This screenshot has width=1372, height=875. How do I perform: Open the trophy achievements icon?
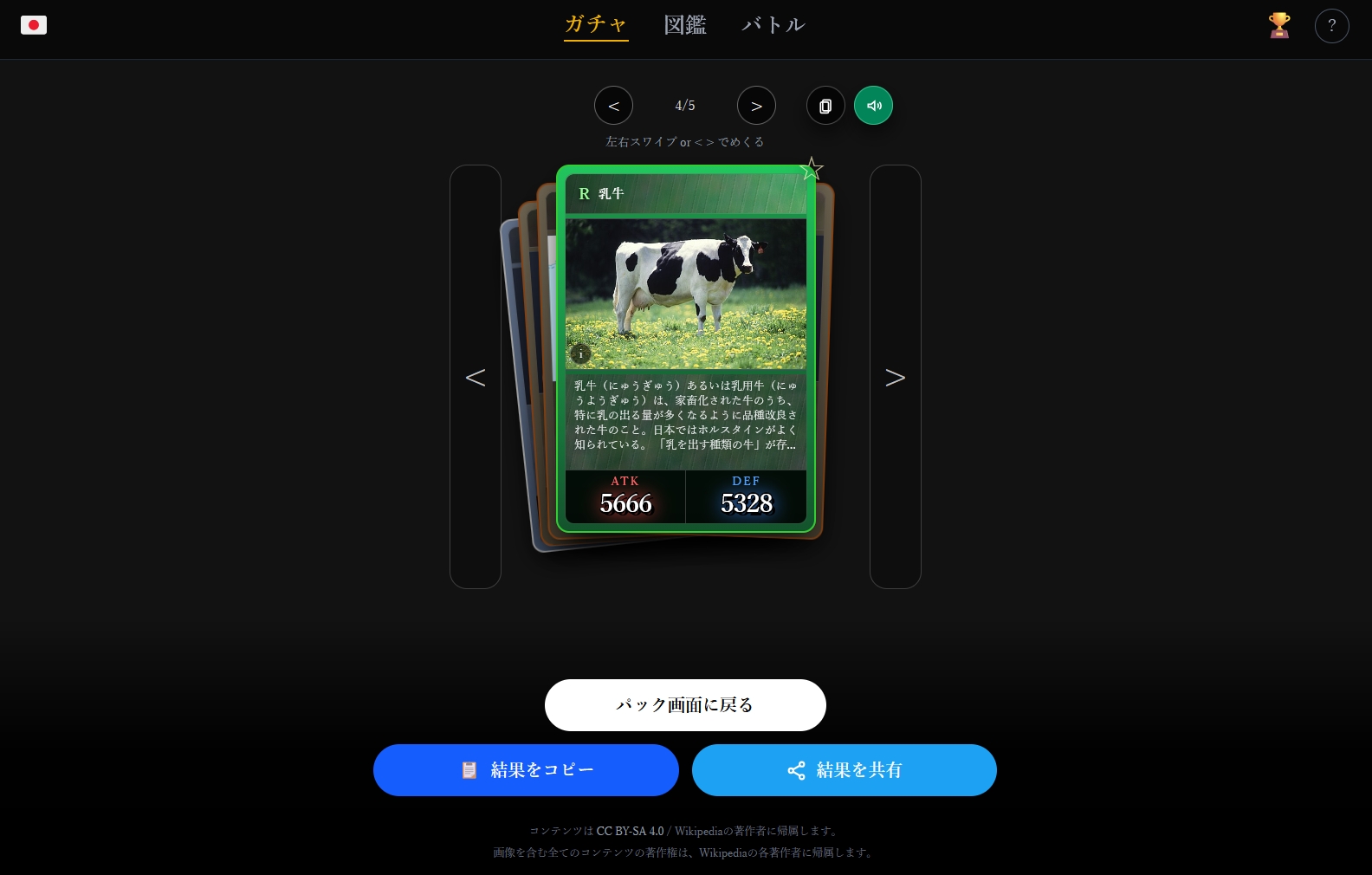tap(1279, 25)
